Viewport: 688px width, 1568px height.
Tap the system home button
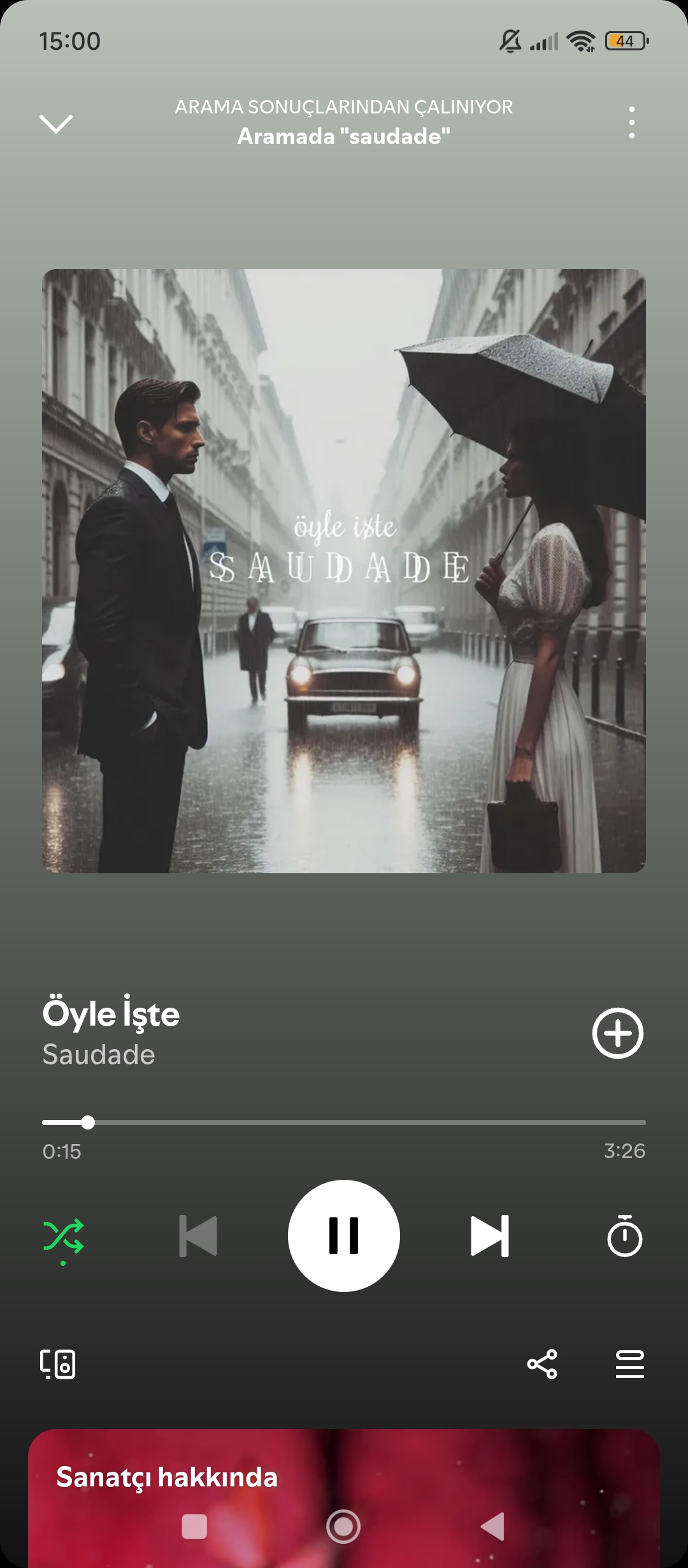(343, 1527)
